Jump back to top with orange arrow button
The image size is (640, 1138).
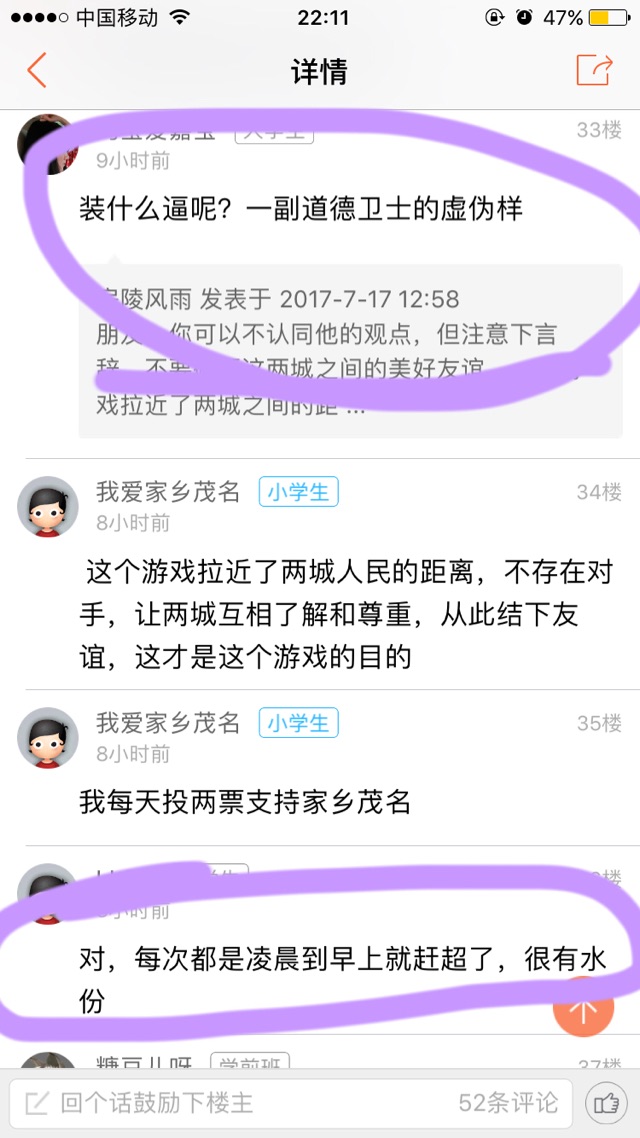pos(583,1006)
